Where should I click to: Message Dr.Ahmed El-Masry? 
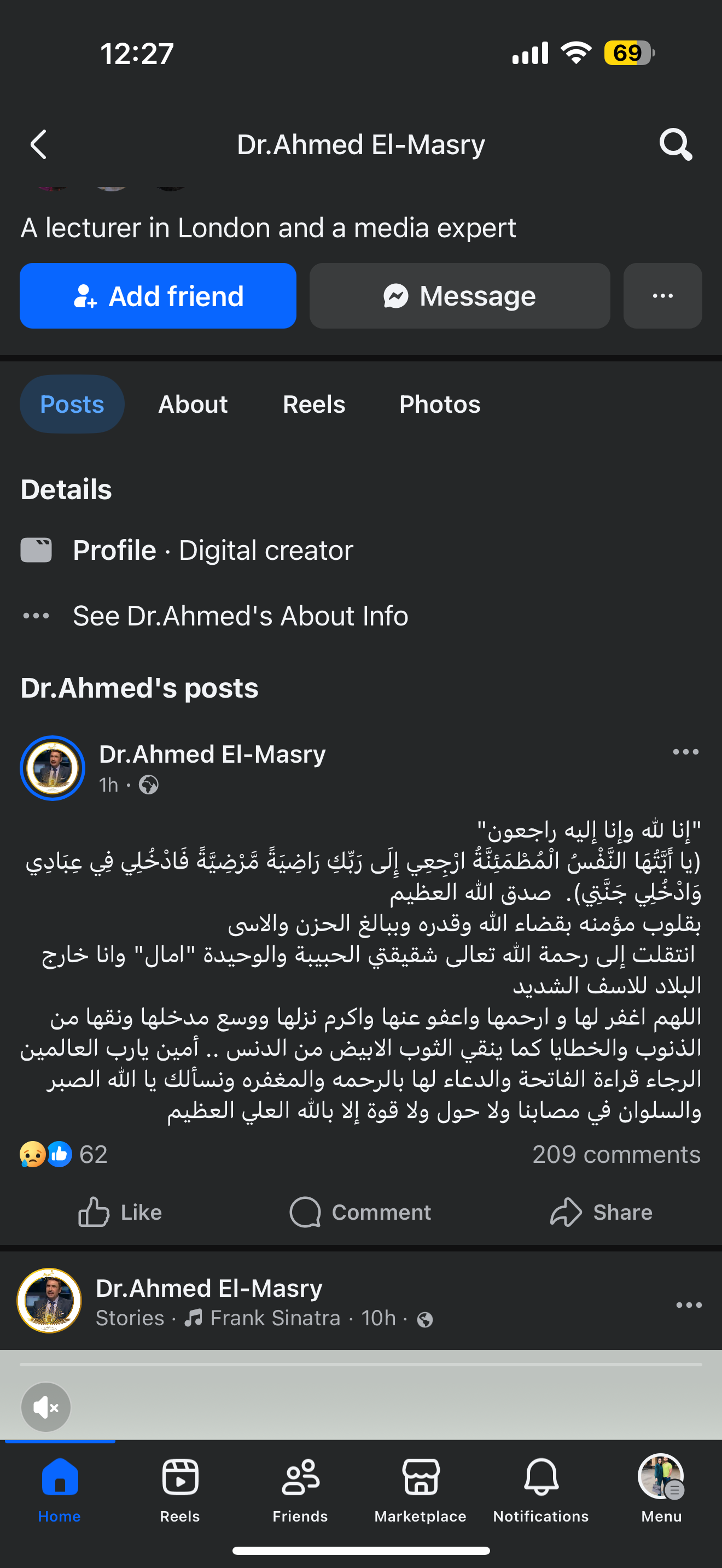[x=459, y=296]
